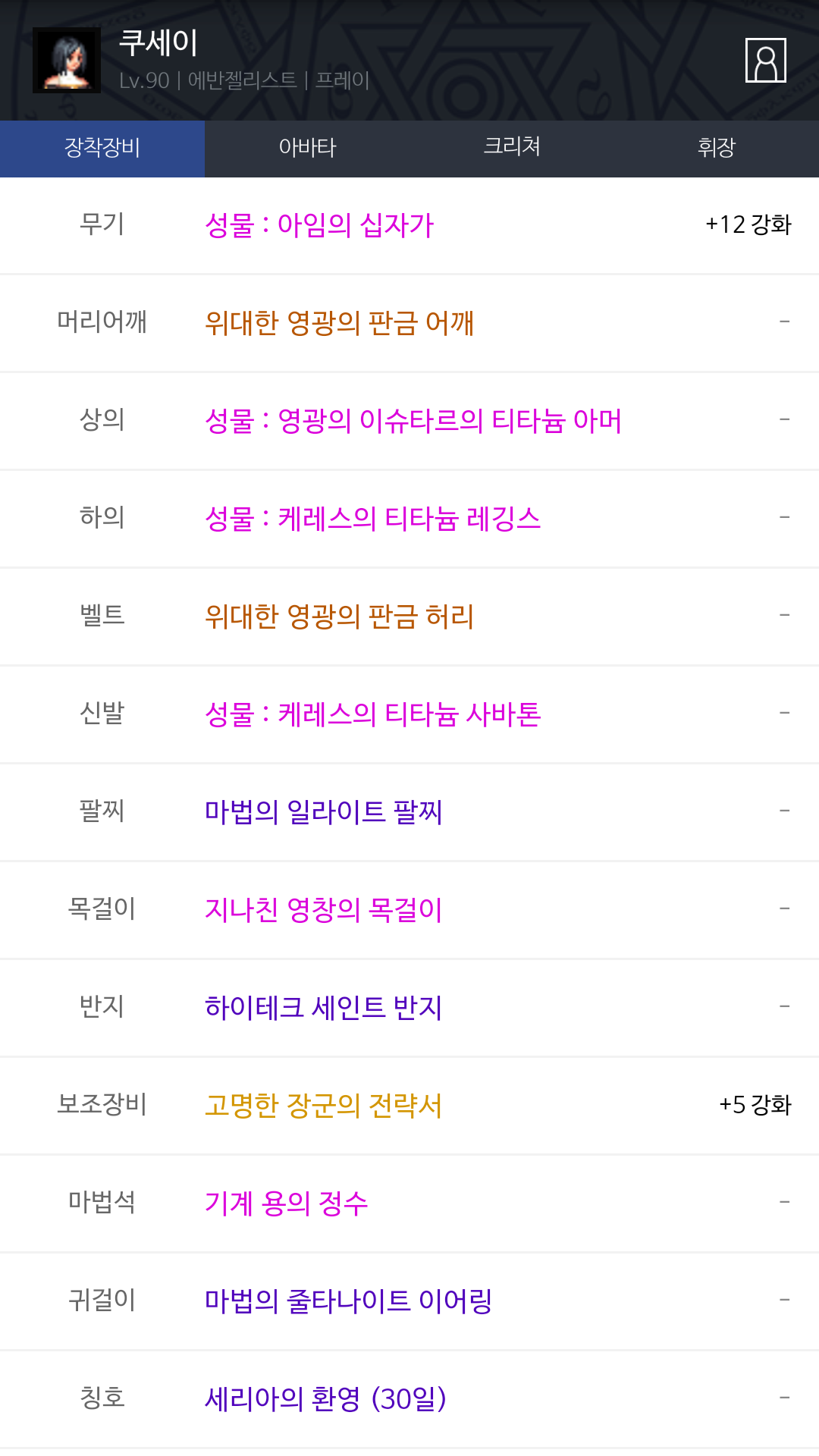Open 마법의 일라이트 팔찌 item
Screen dimensions: 819x1456
pyautogui.click(x=324, y=812)
